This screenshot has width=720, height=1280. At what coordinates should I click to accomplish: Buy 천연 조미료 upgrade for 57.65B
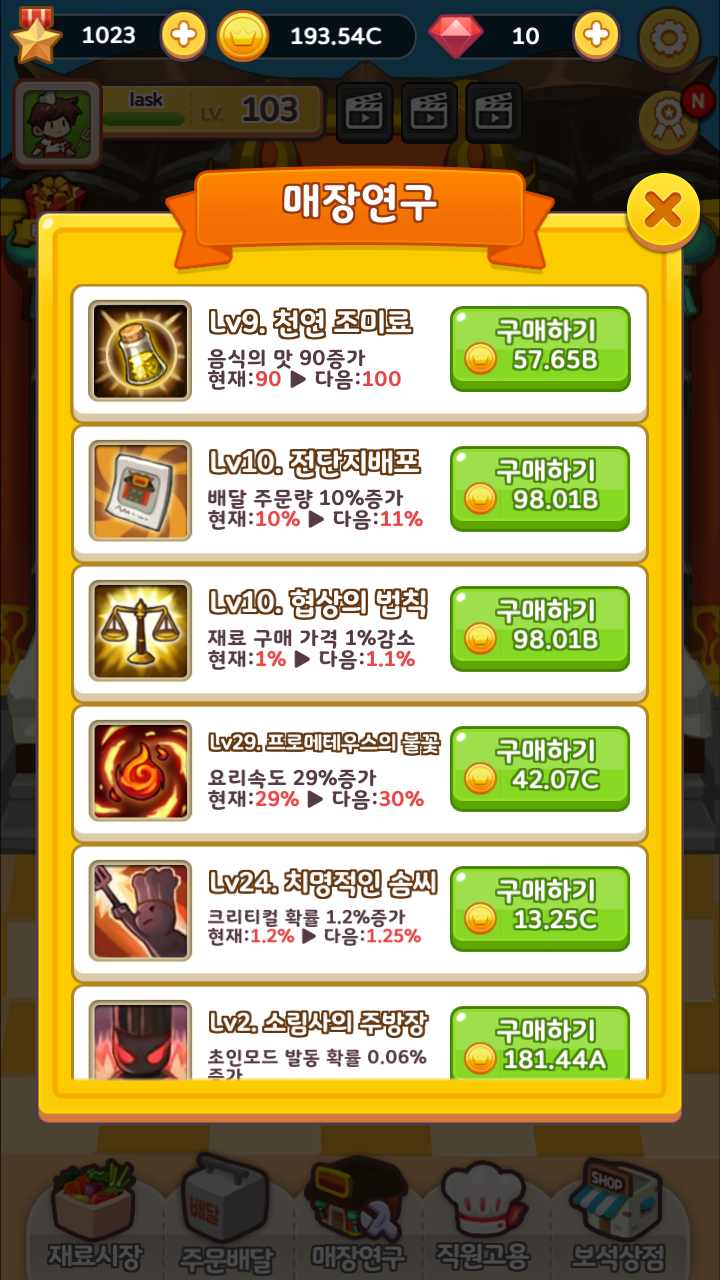pos(540,348)
